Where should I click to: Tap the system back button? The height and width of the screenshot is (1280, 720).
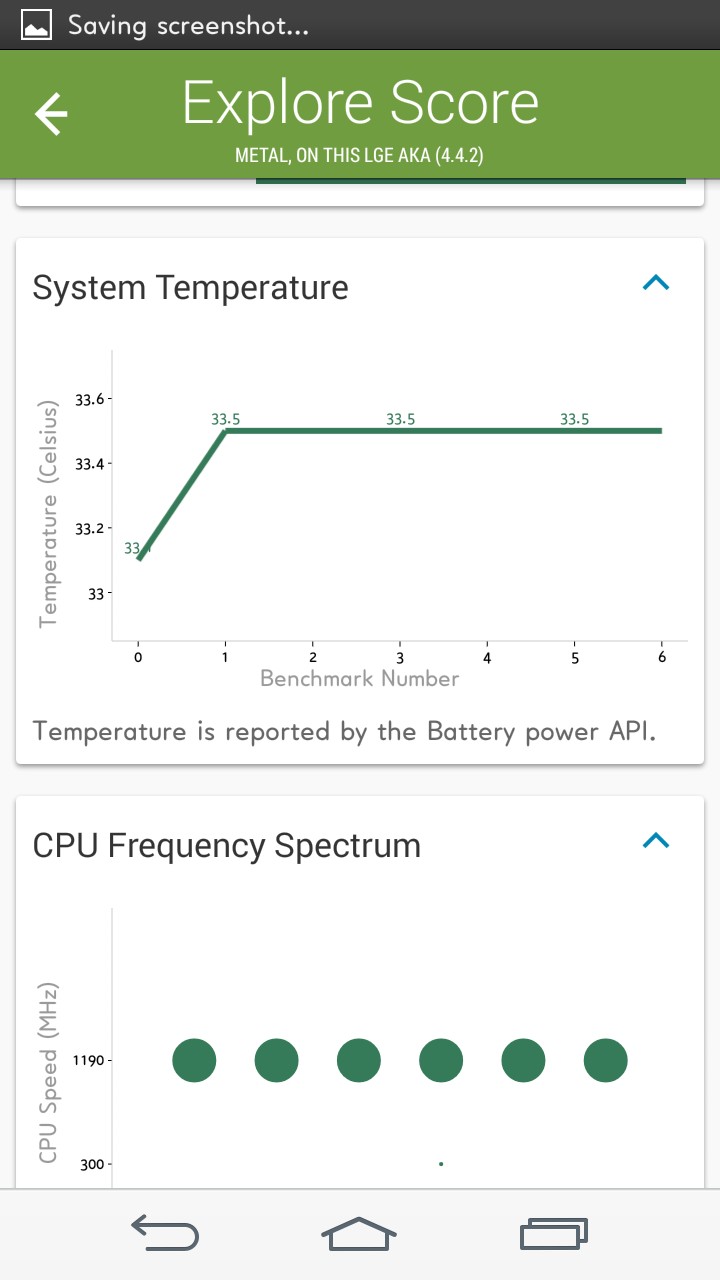[x=165, y=1233]
